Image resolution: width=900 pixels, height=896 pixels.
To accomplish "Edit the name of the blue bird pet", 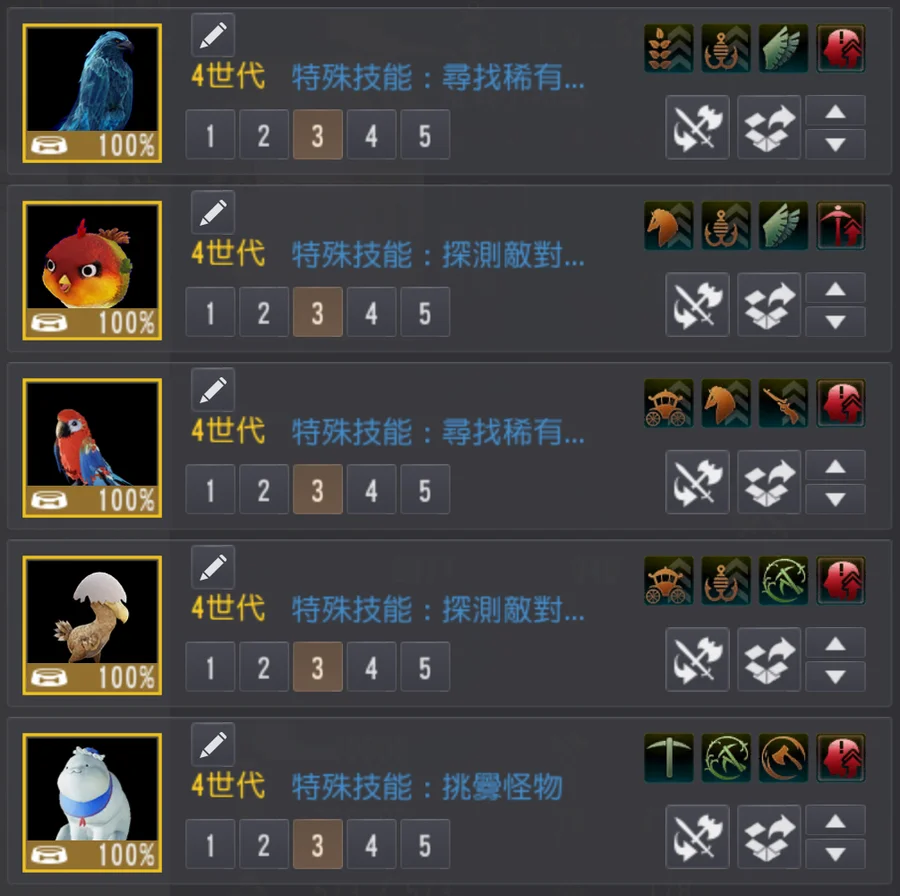I will tap(212, 36).
